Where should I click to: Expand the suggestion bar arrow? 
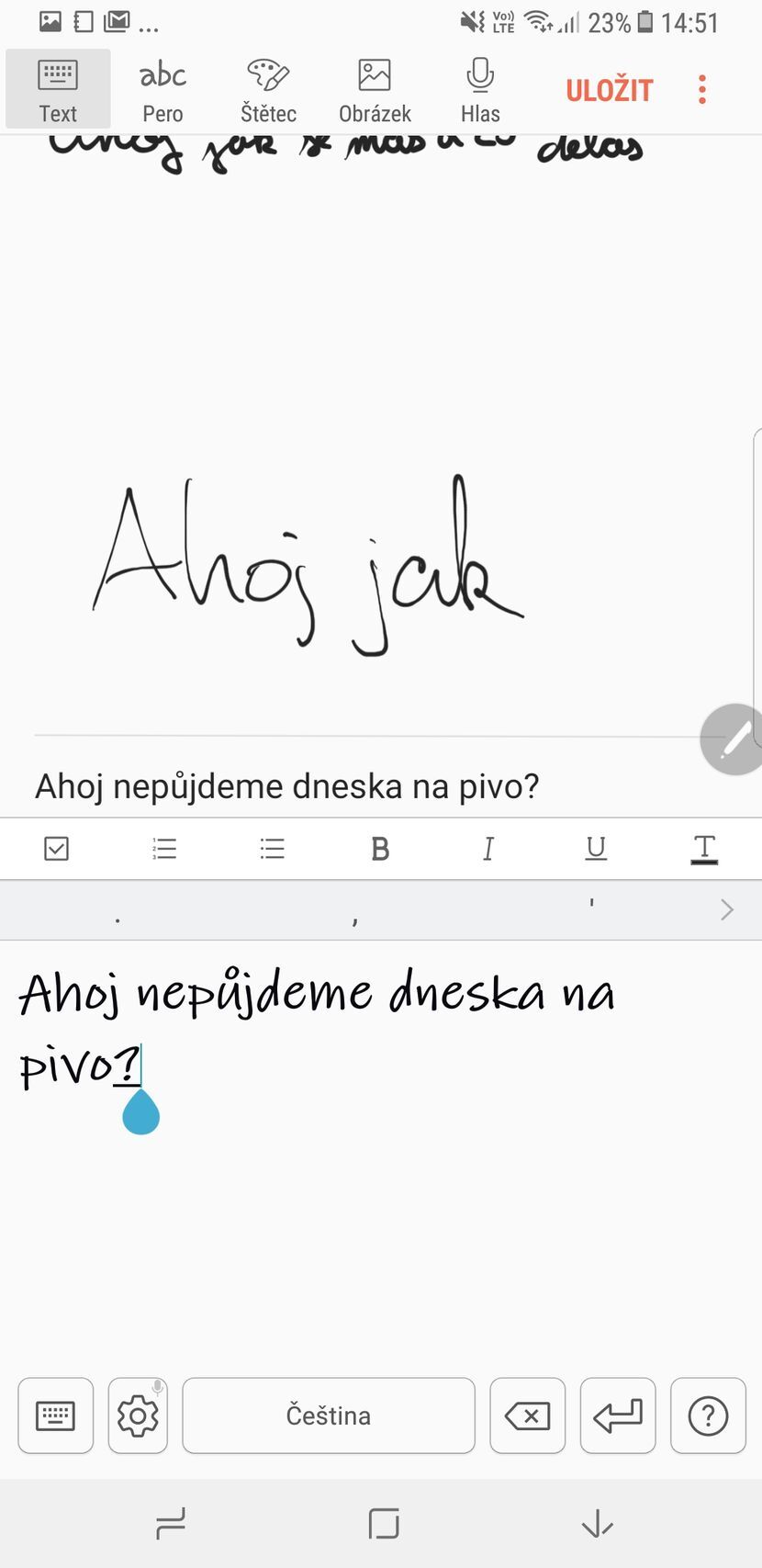[x=727, y=909]
